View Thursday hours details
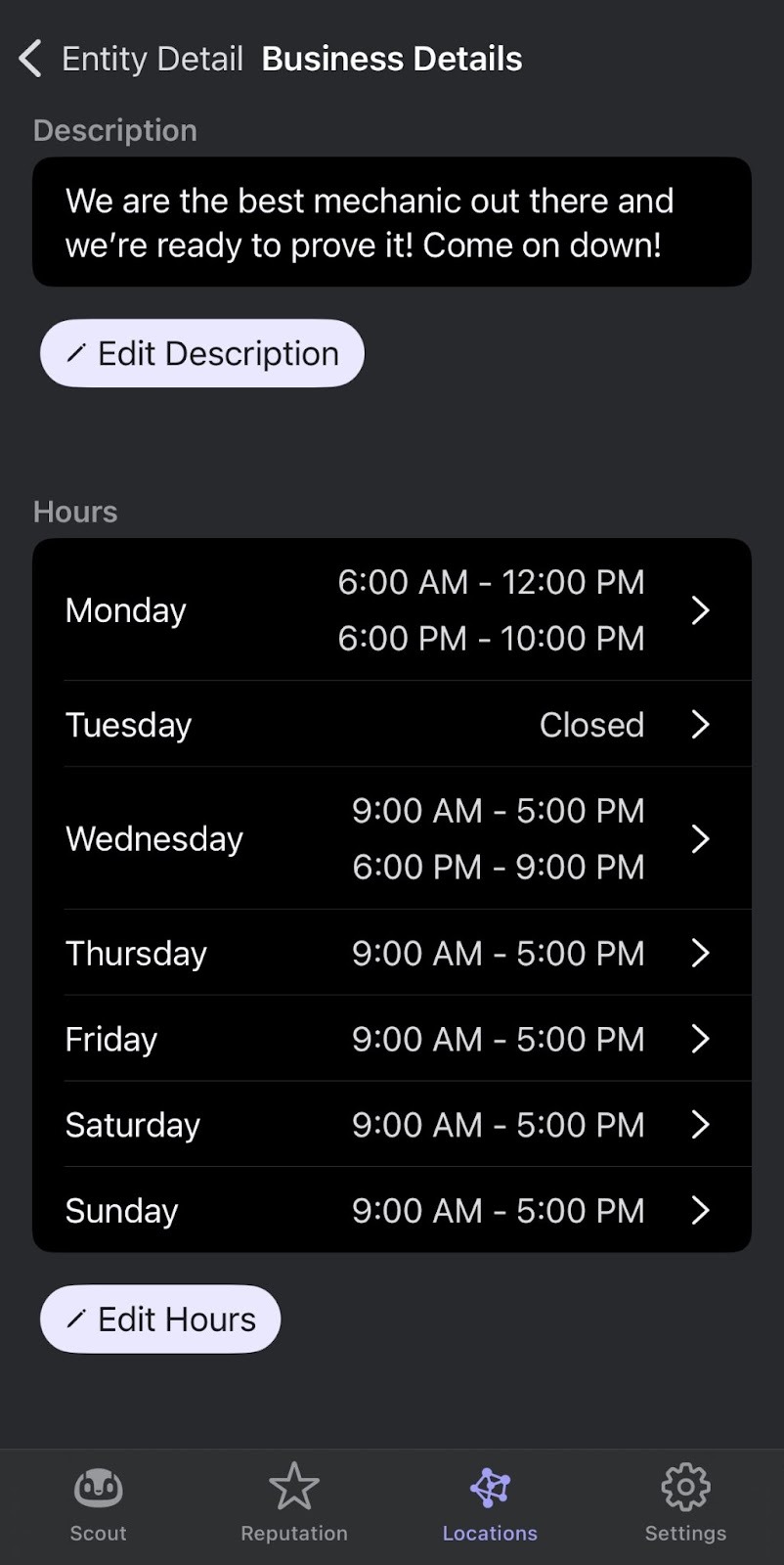Screen dimensions: 784x1565 [x=391, y=954]
